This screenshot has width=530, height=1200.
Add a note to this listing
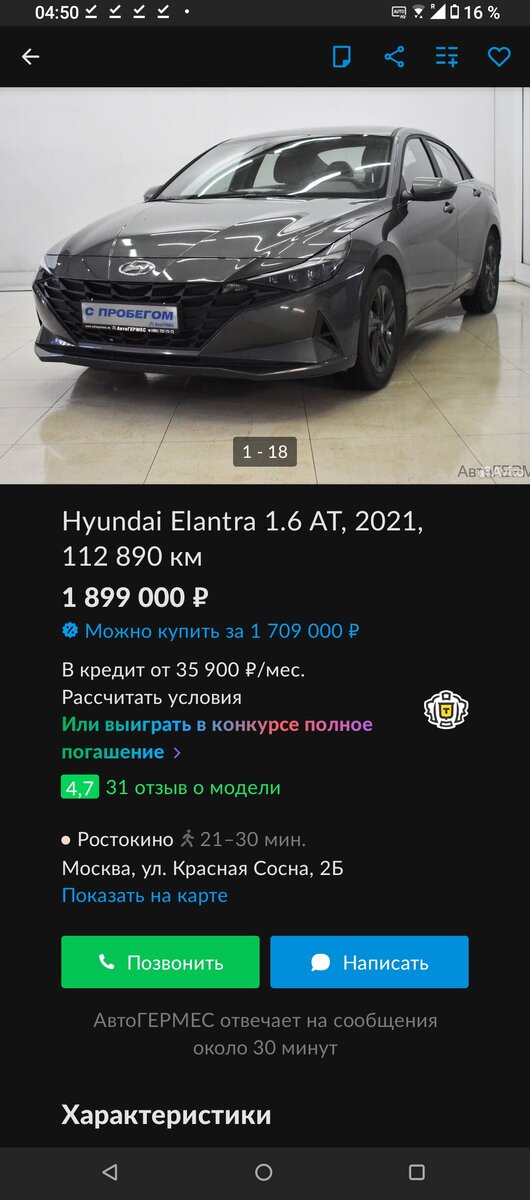[342, 57]
